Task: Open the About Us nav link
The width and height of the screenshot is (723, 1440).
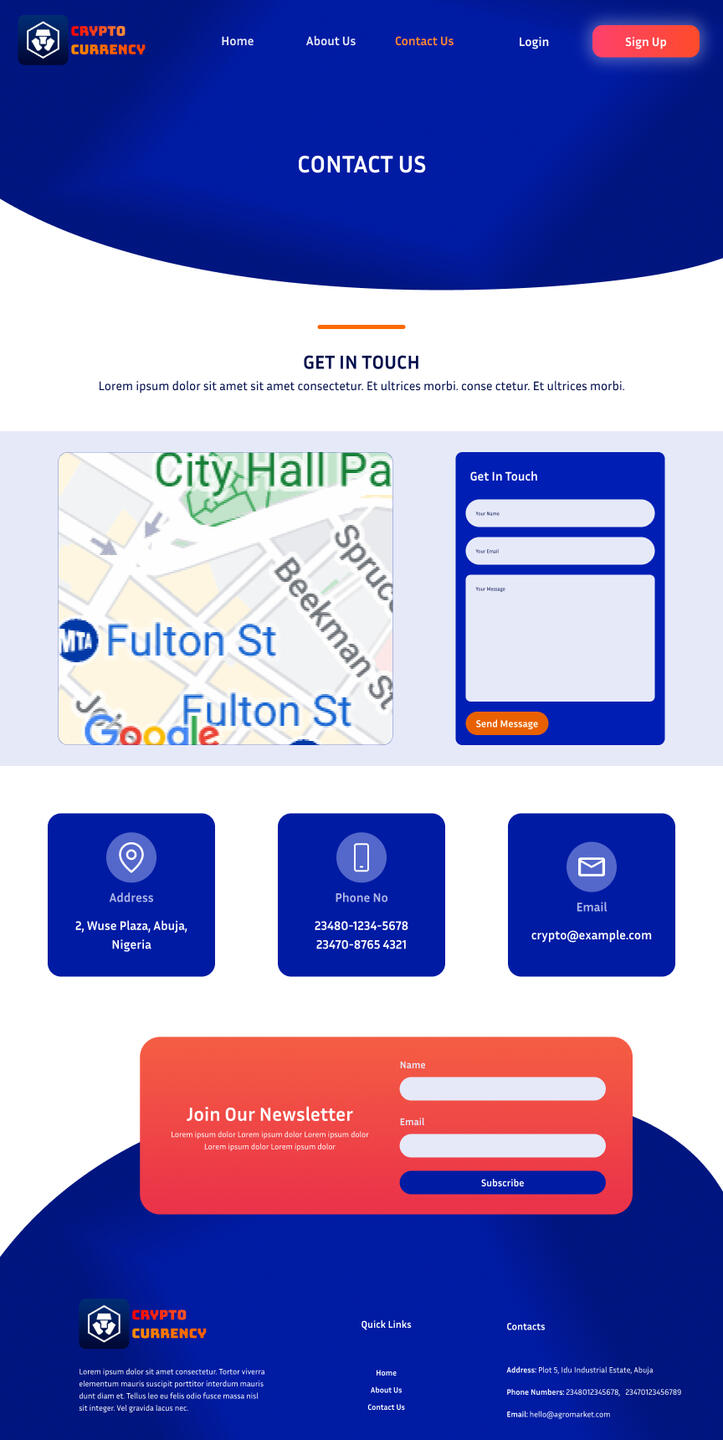Action: point(331,41)
